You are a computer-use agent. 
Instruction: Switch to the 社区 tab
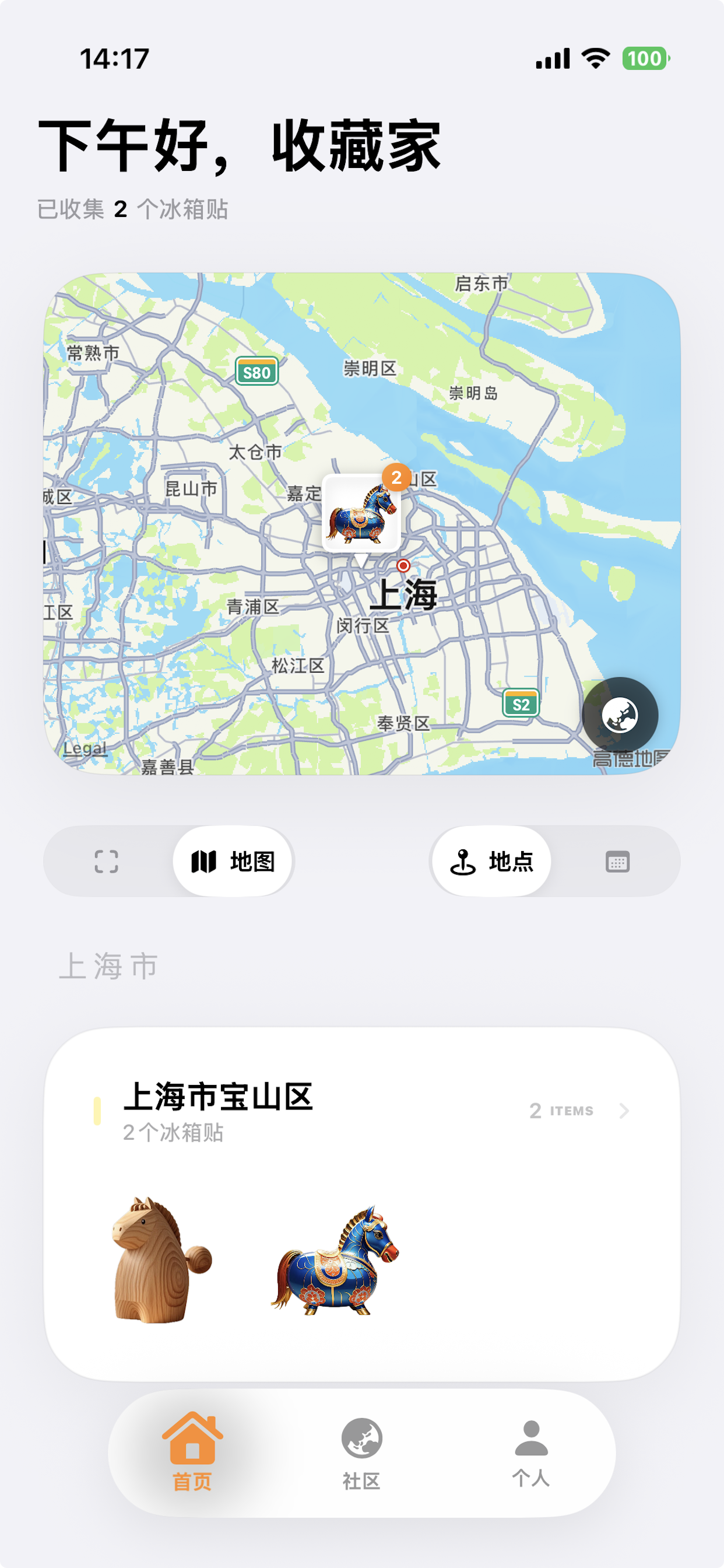click(x=361, y=1451)
